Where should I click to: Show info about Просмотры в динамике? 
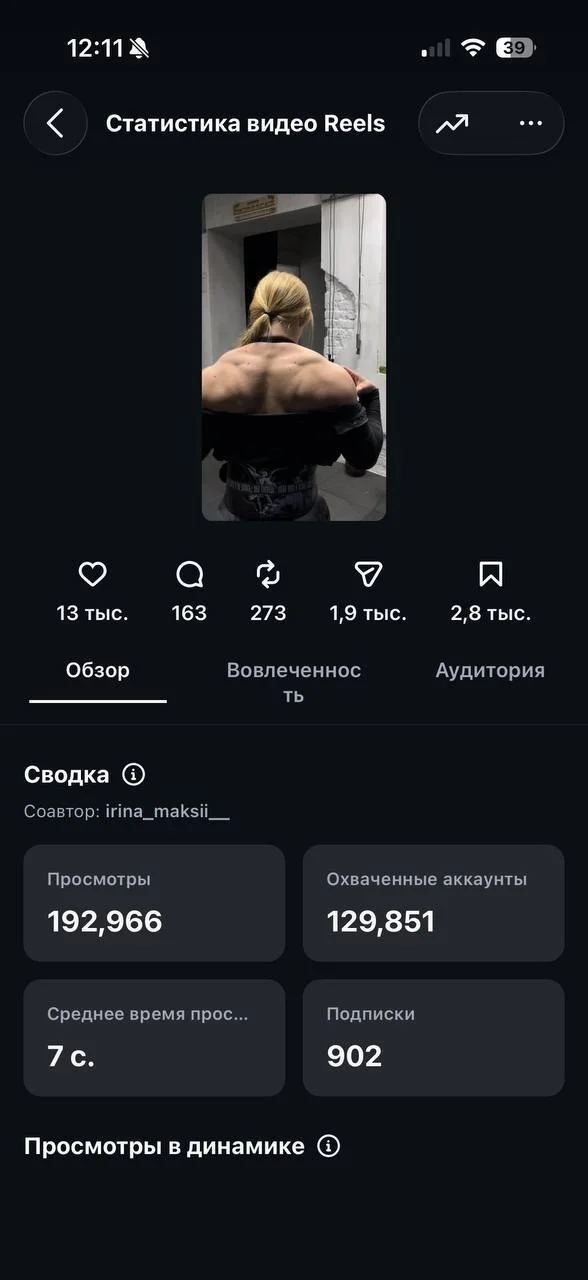(x=328, y=1146)
